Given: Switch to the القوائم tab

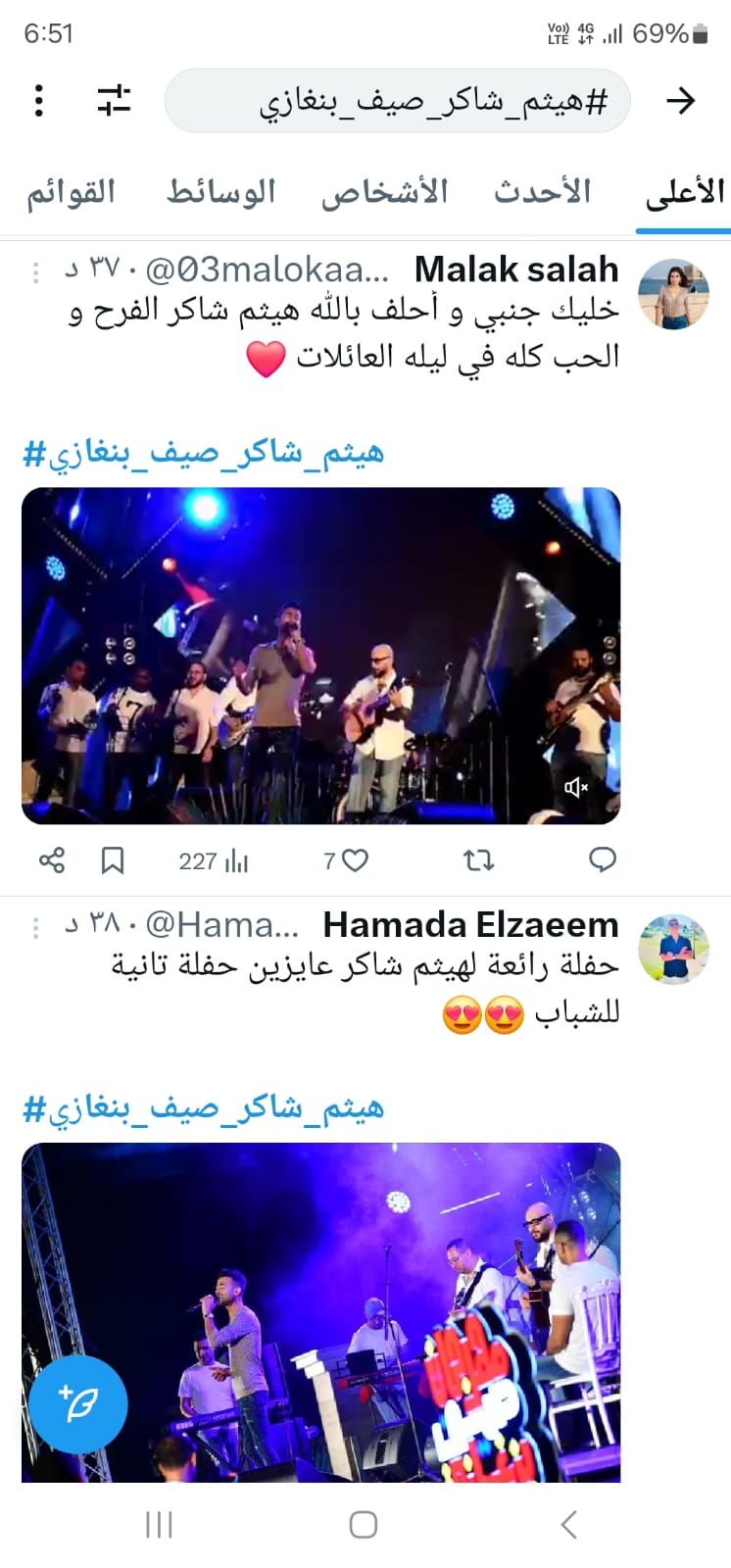Looking at the screenshot, I should [x=71, y=192].
